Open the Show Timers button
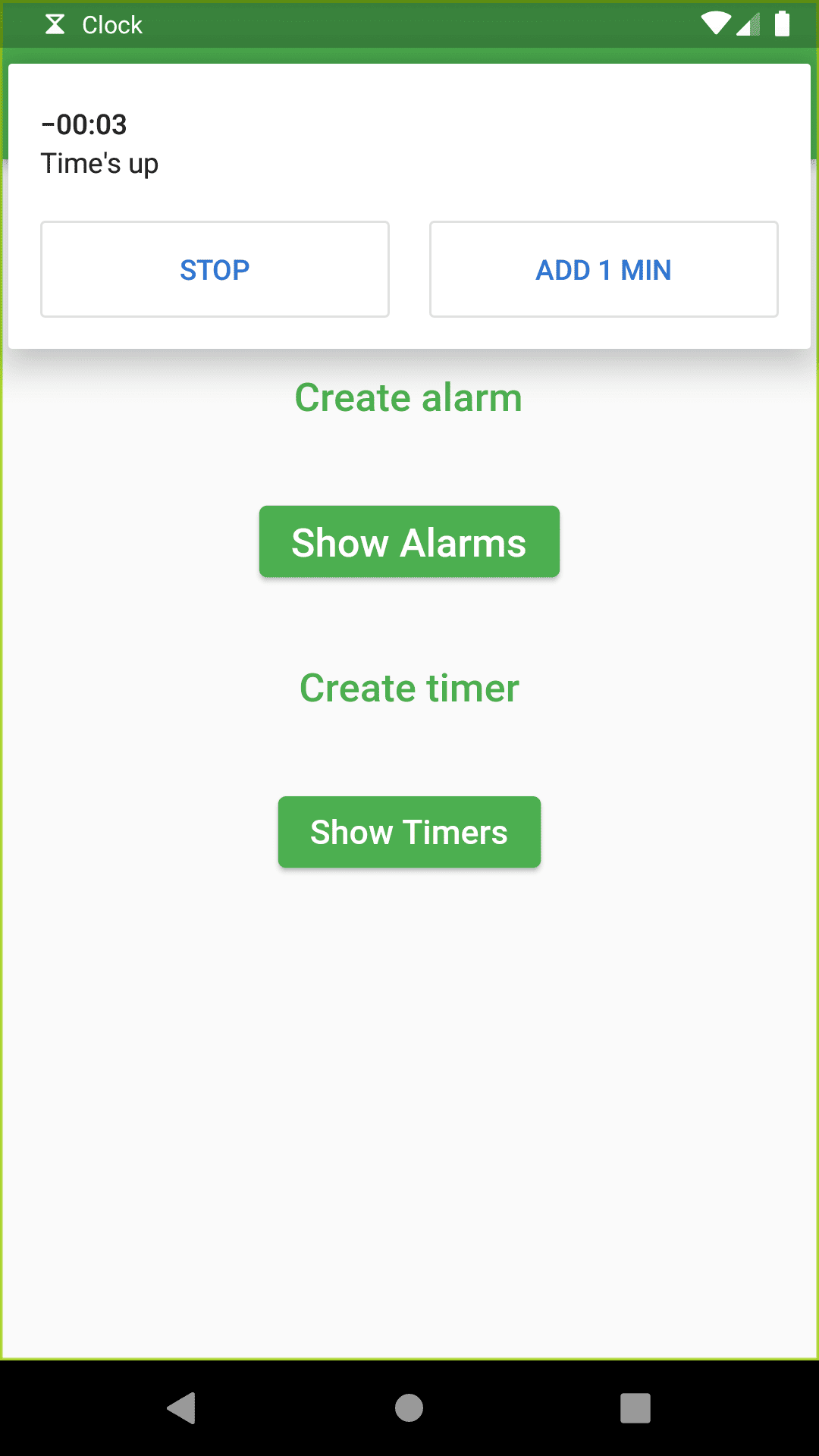This screenshot has height=1456, width=819. [409, 832]
